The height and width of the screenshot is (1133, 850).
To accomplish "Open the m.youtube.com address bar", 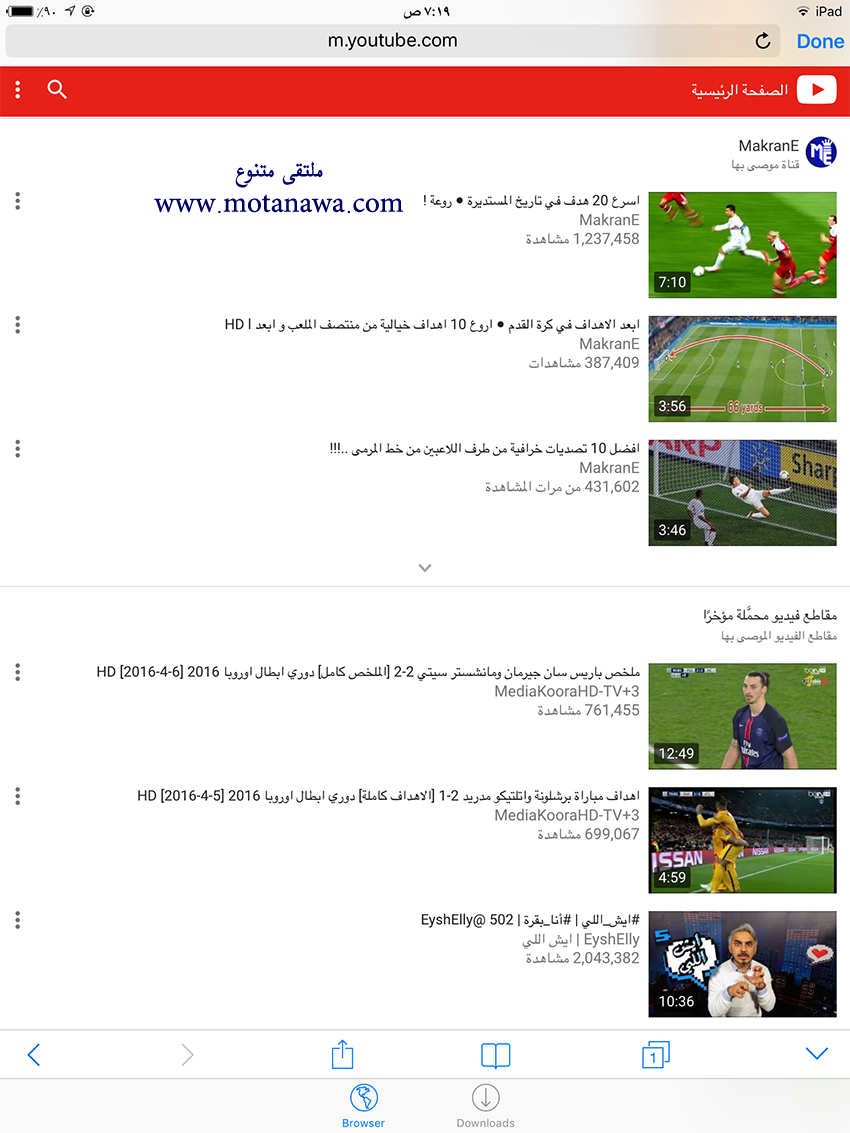I will click(392, 41).
